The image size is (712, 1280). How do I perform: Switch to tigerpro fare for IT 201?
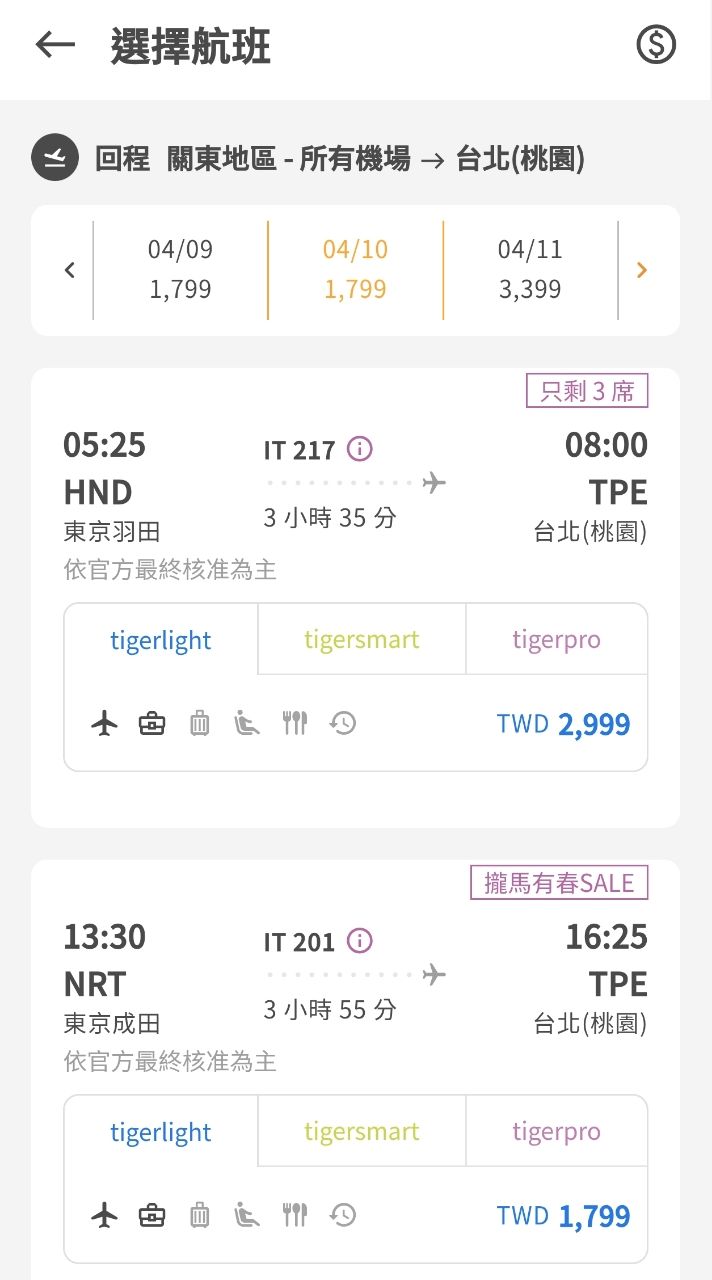point(556,1132)
